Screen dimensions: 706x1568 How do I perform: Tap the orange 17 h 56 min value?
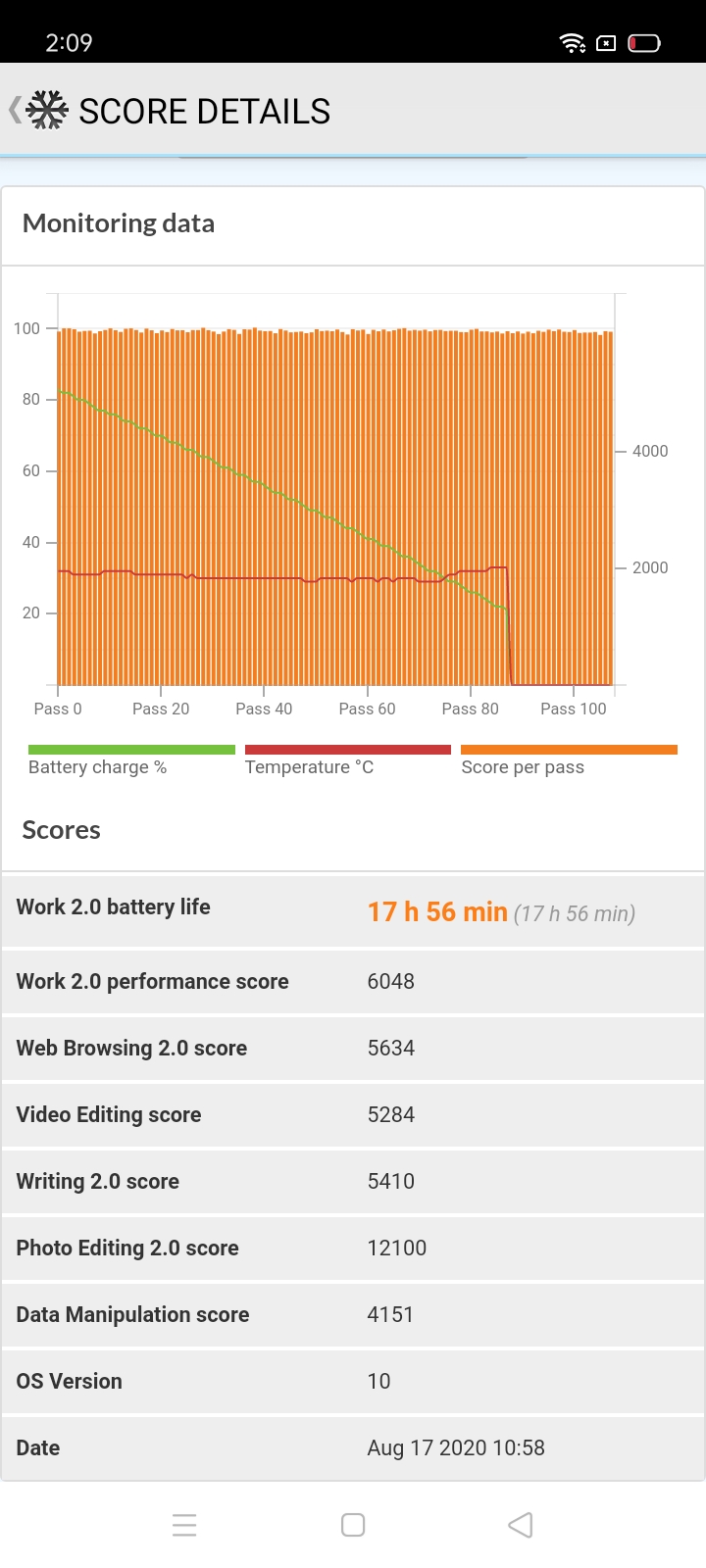(437, 911)
